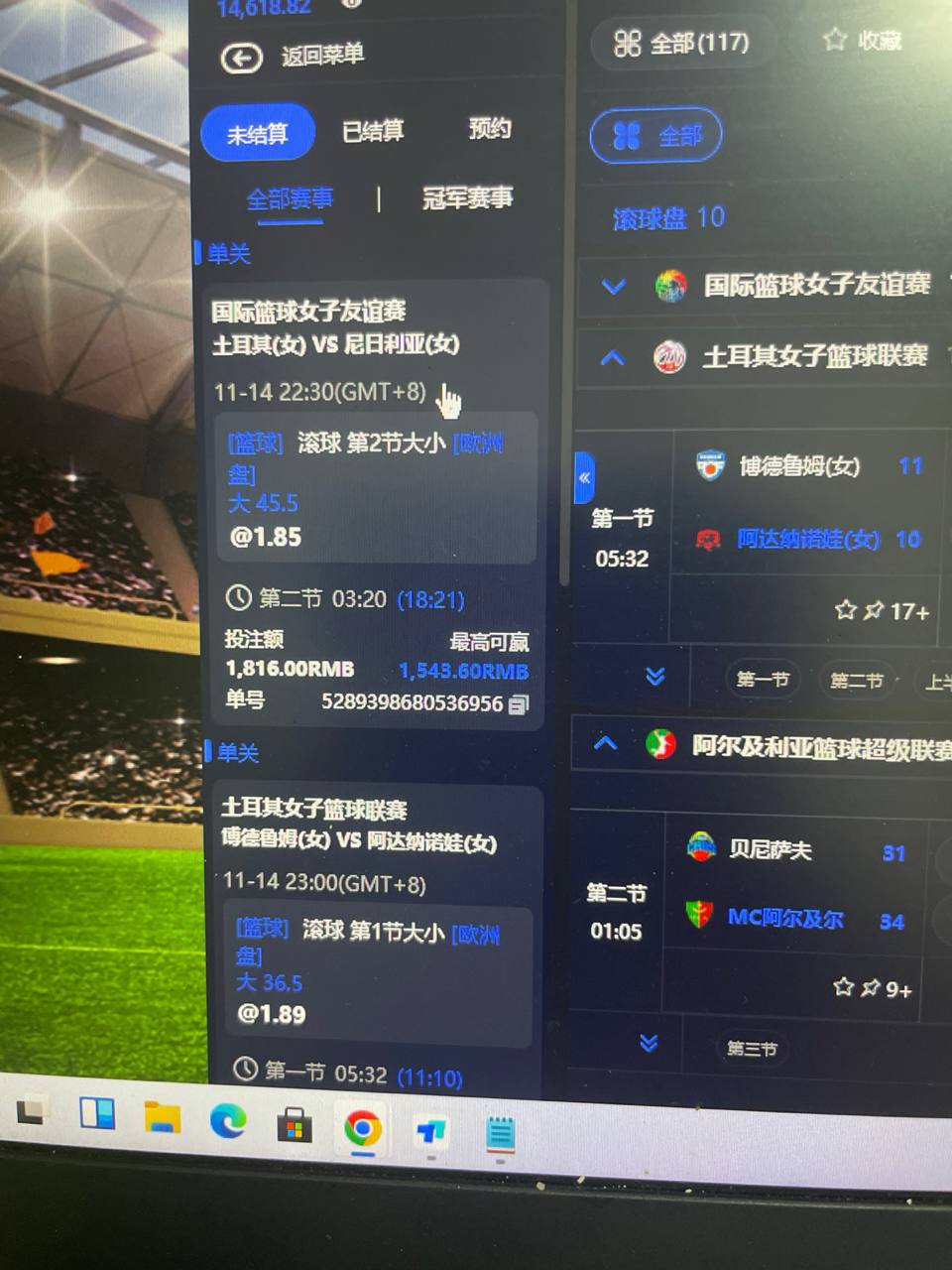Switch to the 预约 tab

point(489,129)
